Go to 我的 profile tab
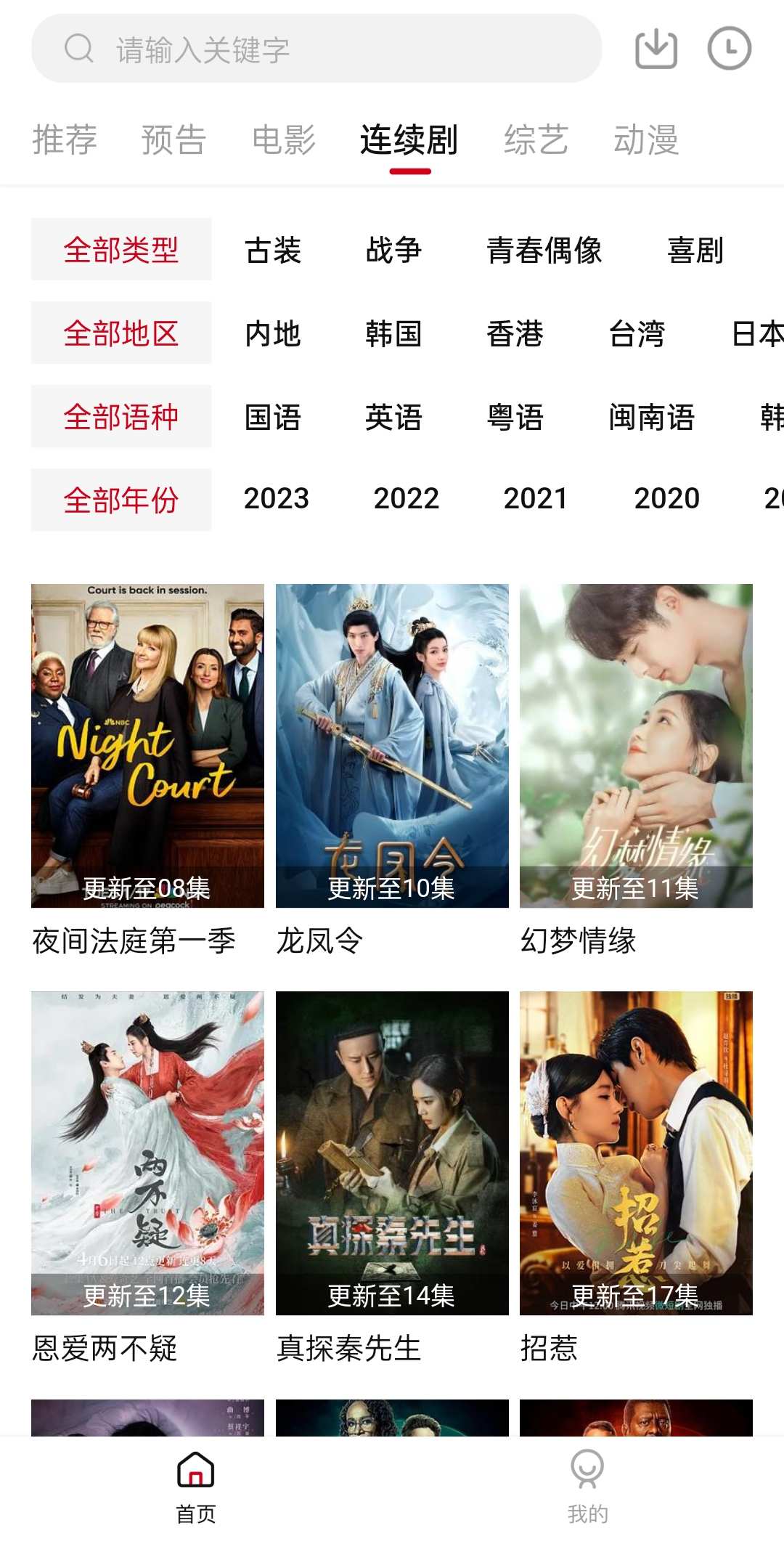The height and width of the screenshot is (1560, 784). click(587, 1487)
